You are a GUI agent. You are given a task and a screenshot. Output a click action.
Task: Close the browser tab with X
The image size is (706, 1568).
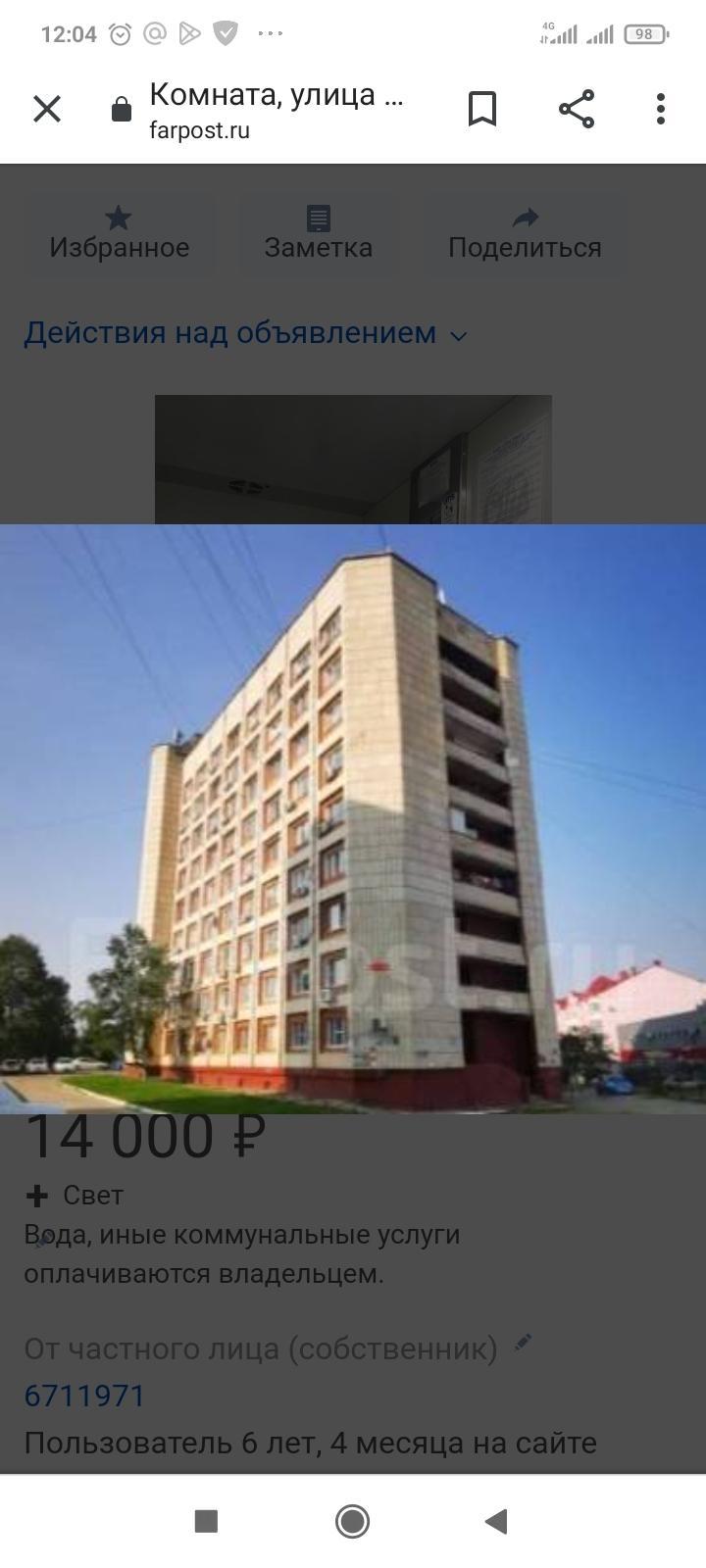tap(47, 109)
